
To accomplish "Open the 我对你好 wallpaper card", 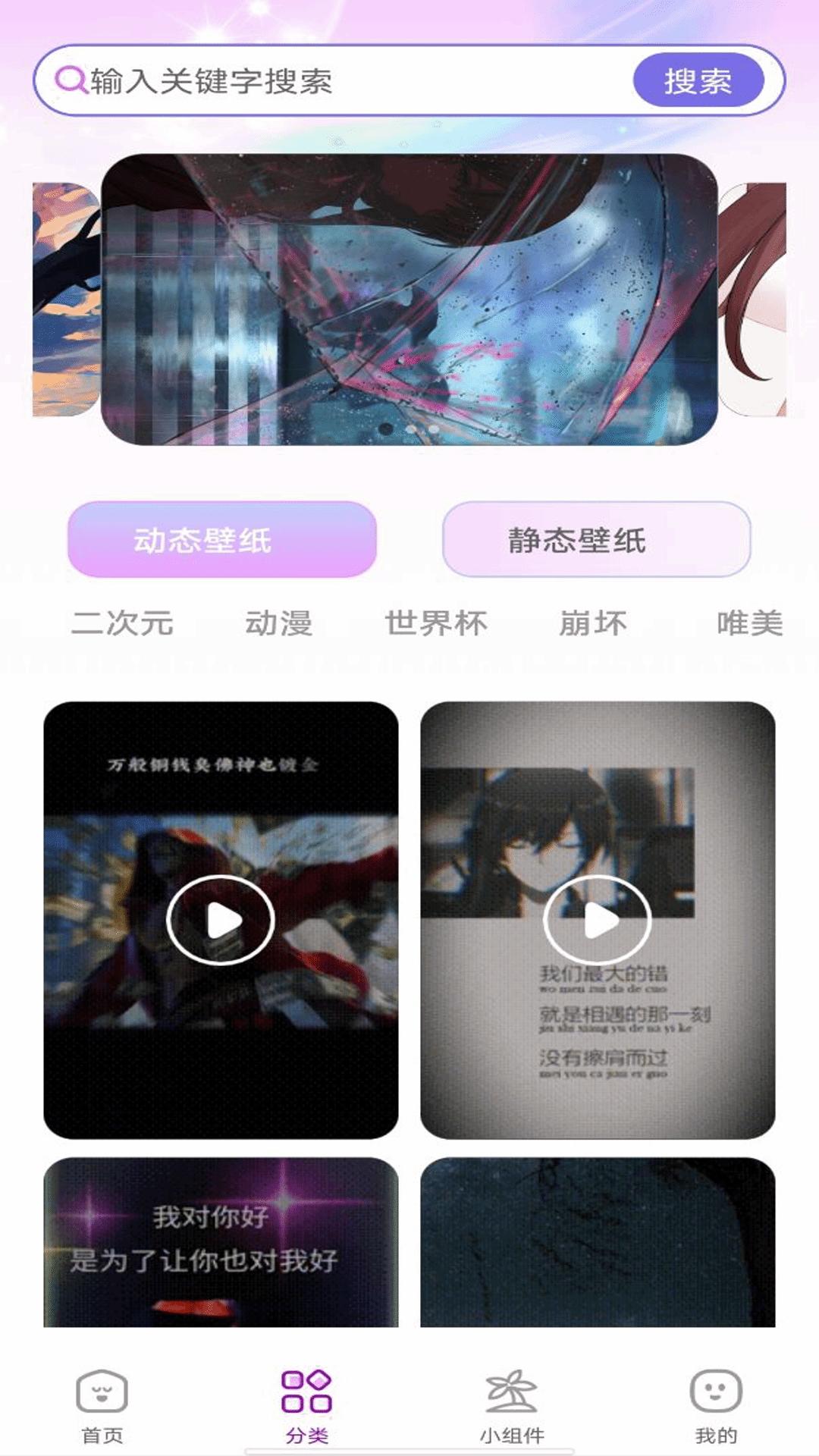I will (220, 1242).
